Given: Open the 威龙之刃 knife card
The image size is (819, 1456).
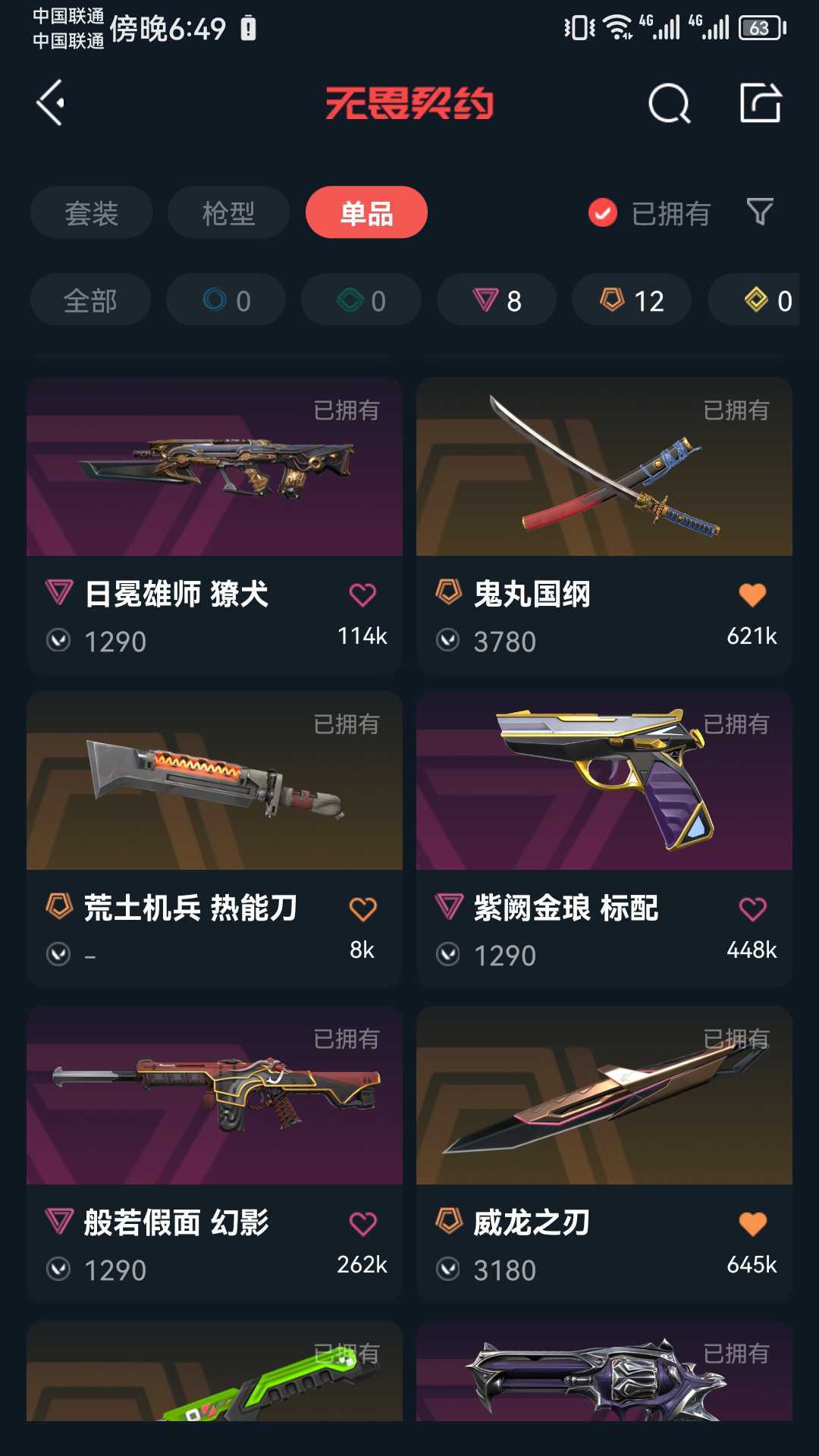Looking at the screenshot, I should 604,1154.
